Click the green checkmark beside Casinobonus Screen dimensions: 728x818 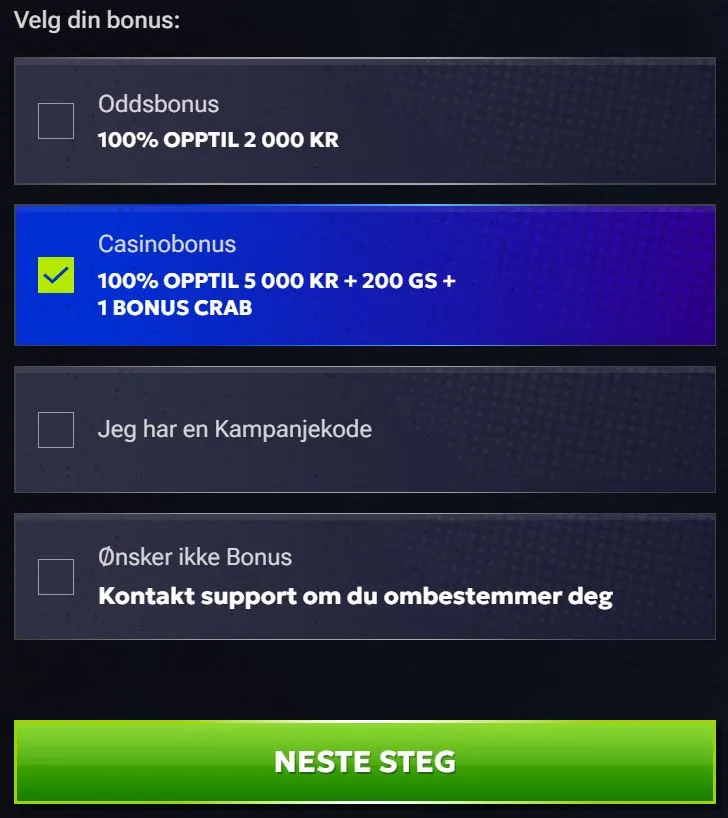(55, 275)
